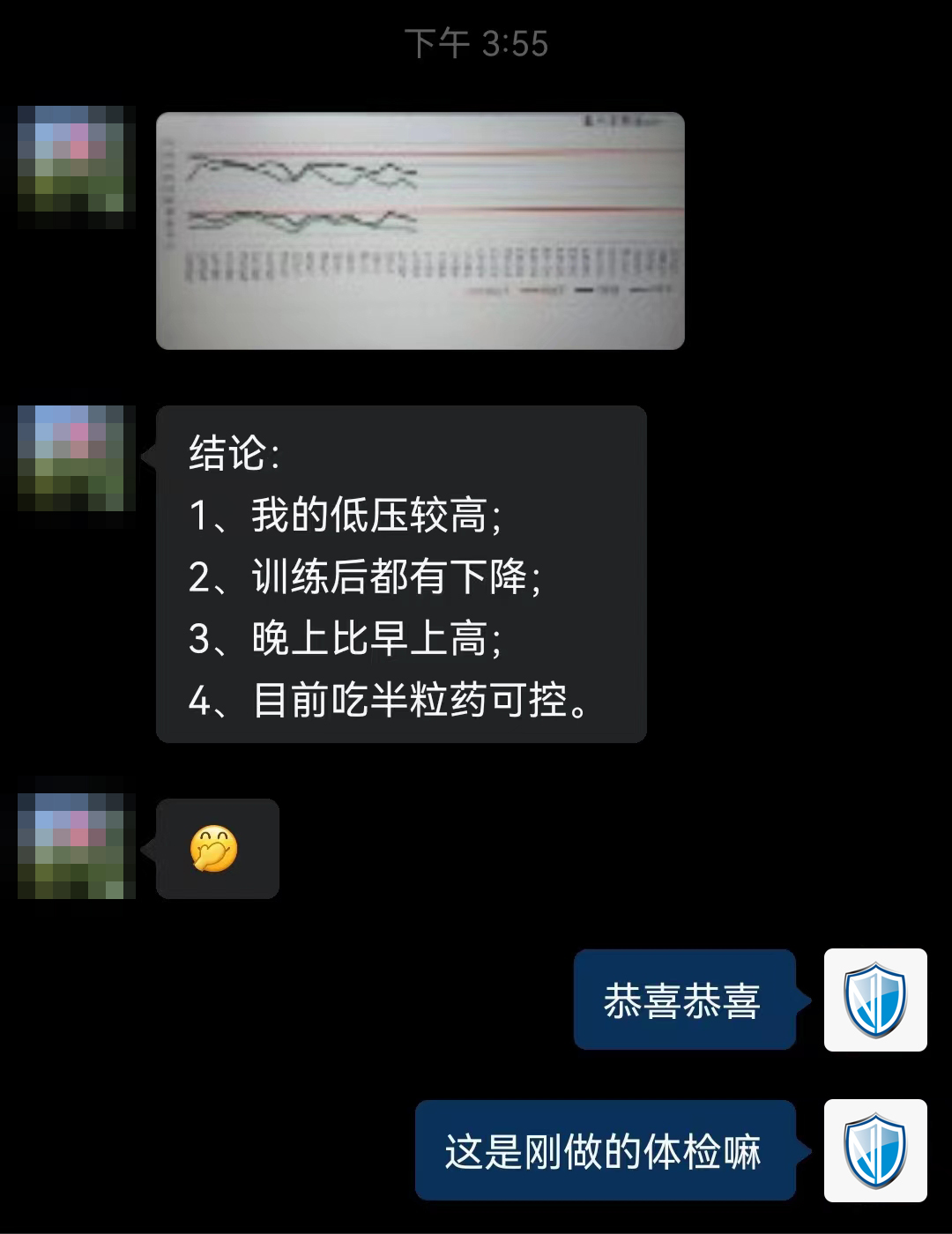The image size is (952, 1234).
Task: Tap the avatar beside the 结论 message
Action: click(x=75, y=457)
